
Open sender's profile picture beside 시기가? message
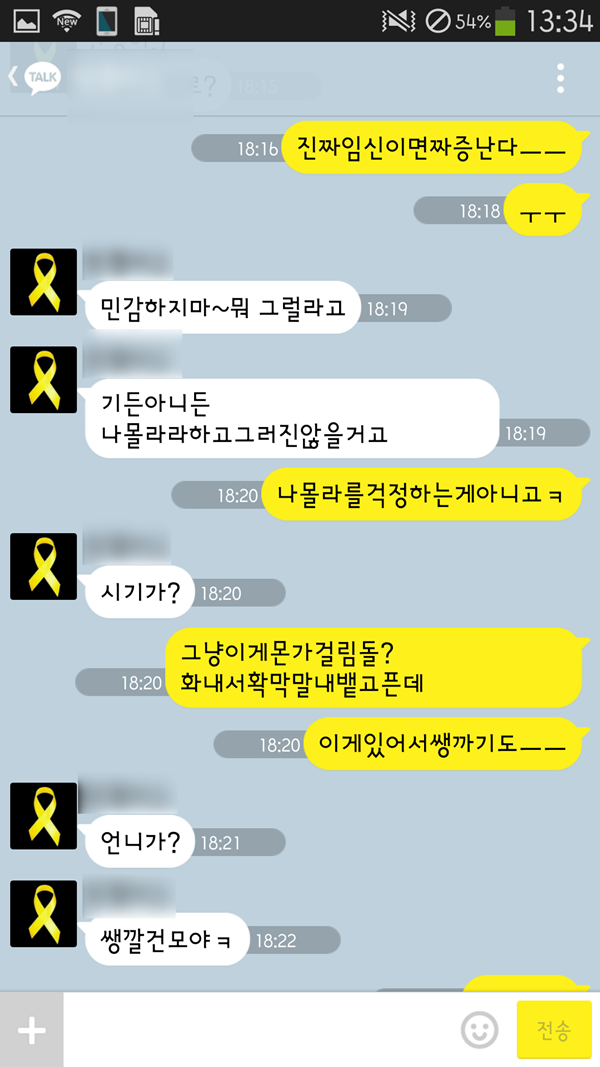coord(43,567)
